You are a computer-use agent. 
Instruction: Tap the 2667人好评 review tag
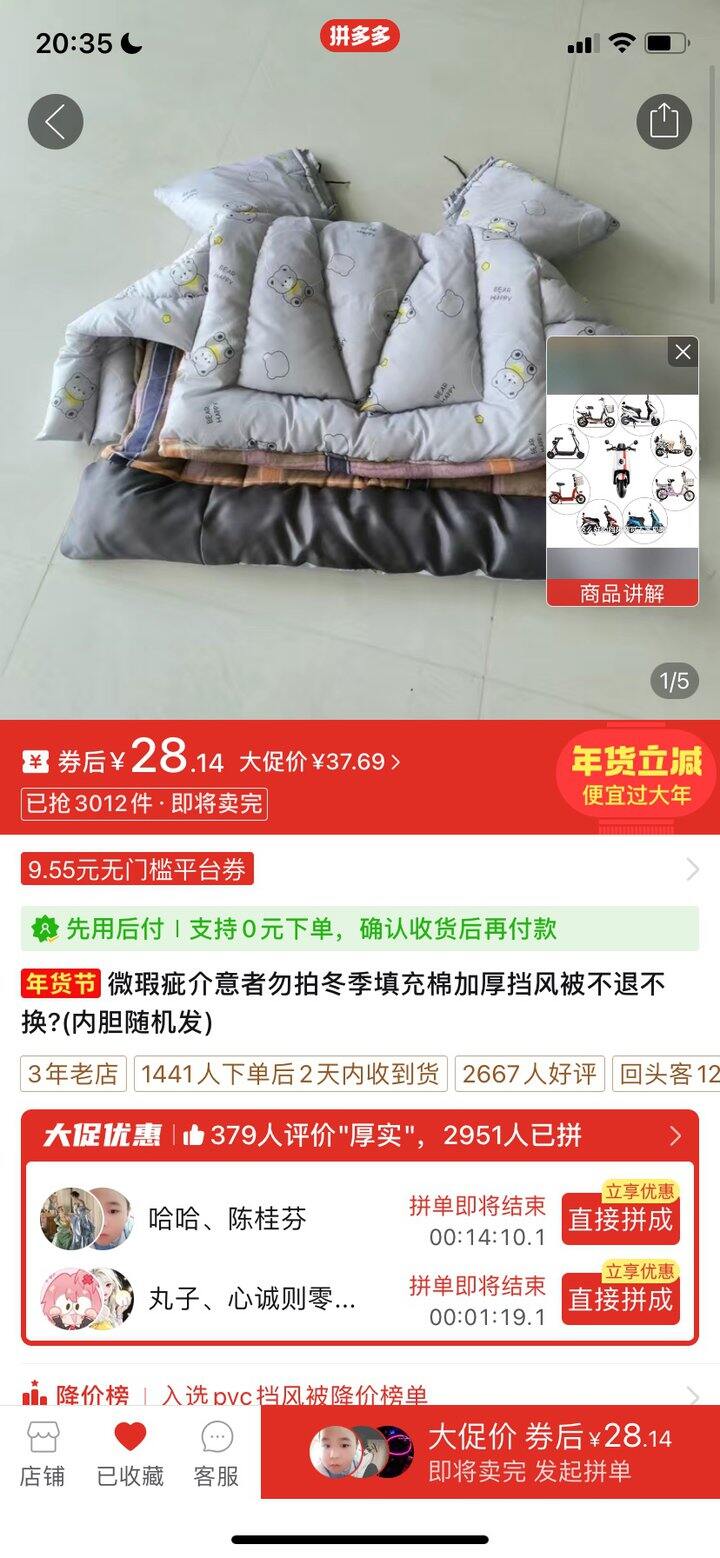pos(530,1074)
